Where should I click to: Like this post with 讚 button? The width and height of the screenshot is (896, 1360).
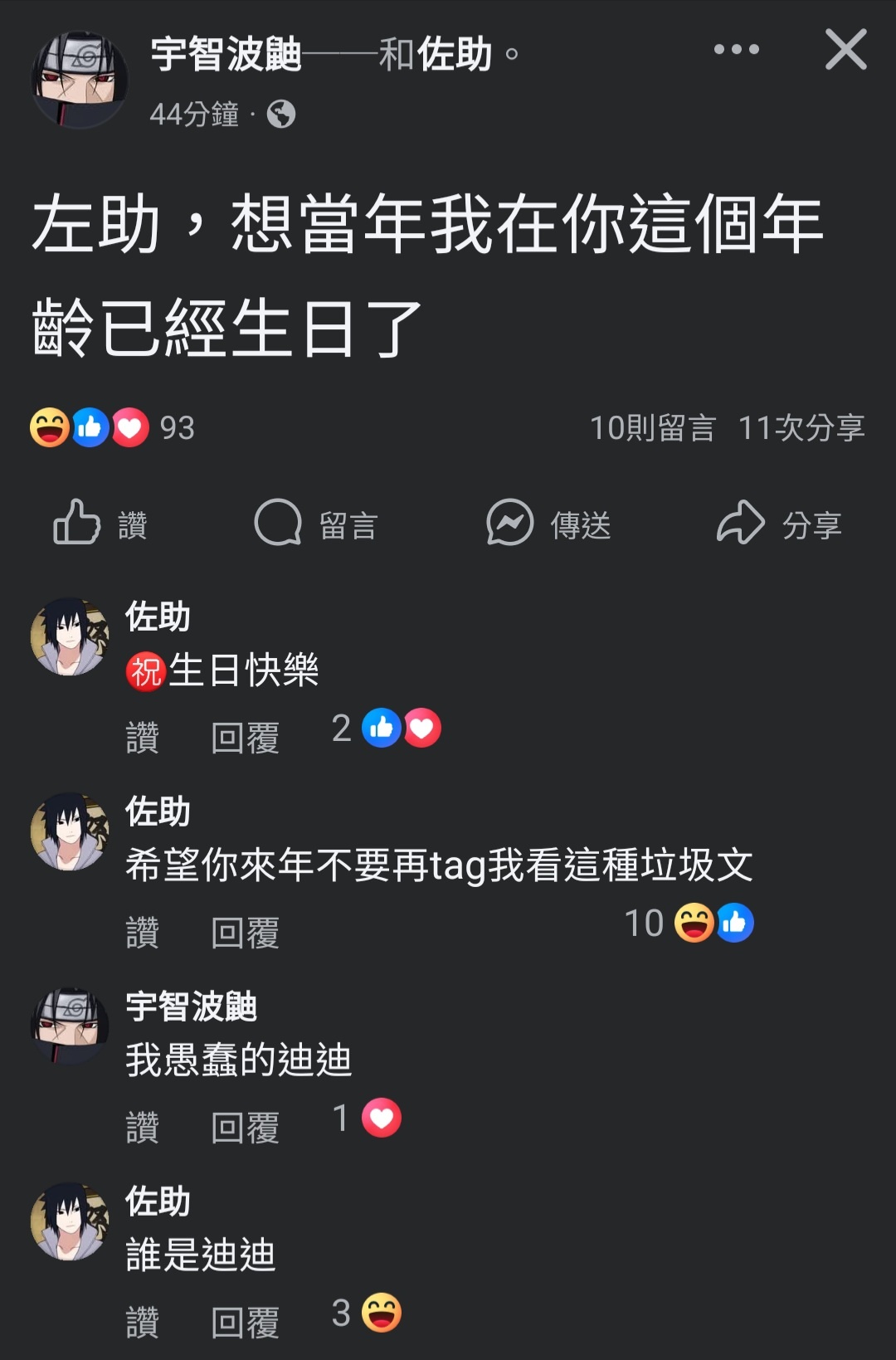click(100, 524)
